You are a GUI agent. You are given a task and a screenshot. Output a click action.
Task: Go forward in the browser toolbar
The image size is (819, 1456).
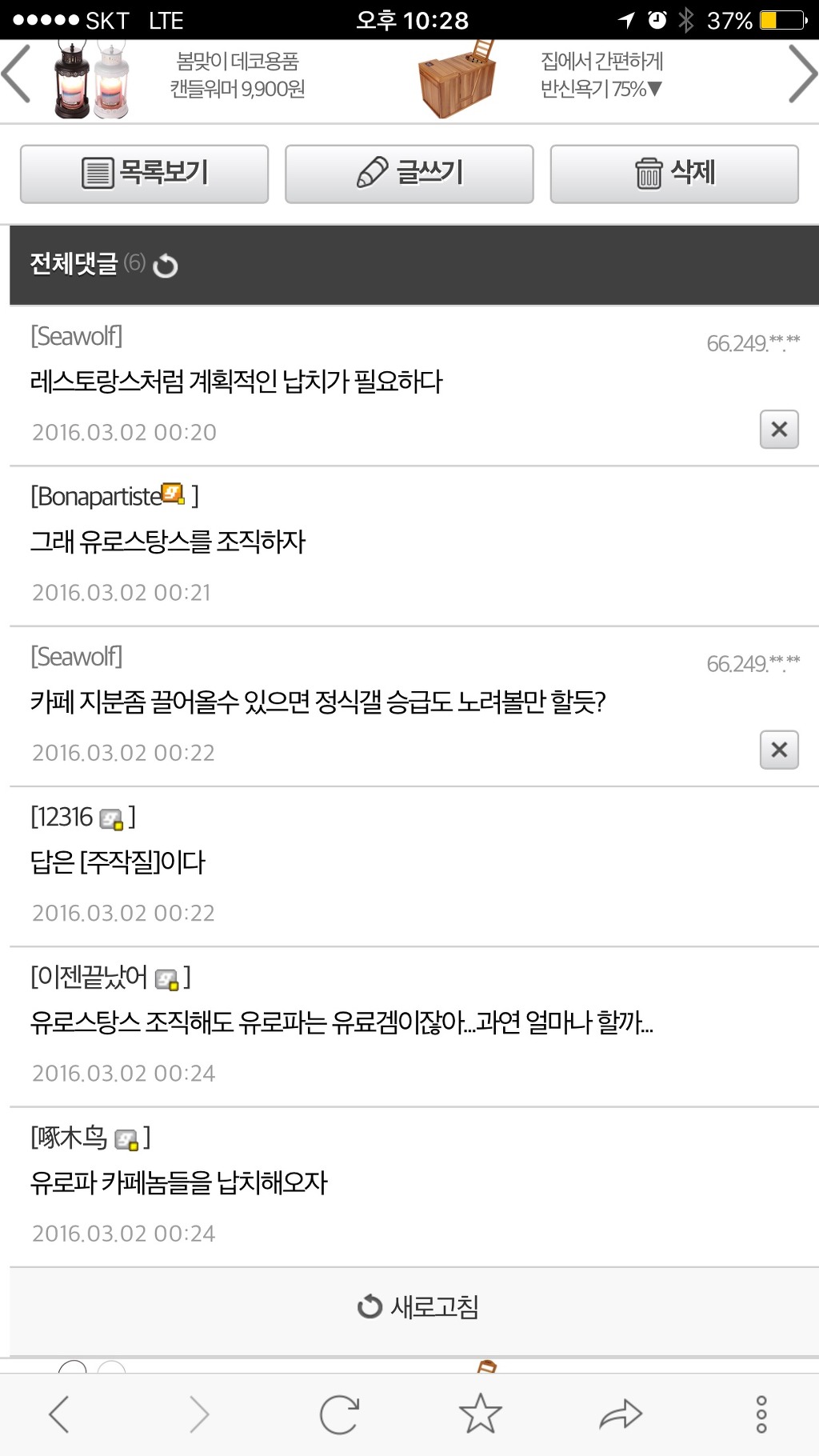point(199,1414)
